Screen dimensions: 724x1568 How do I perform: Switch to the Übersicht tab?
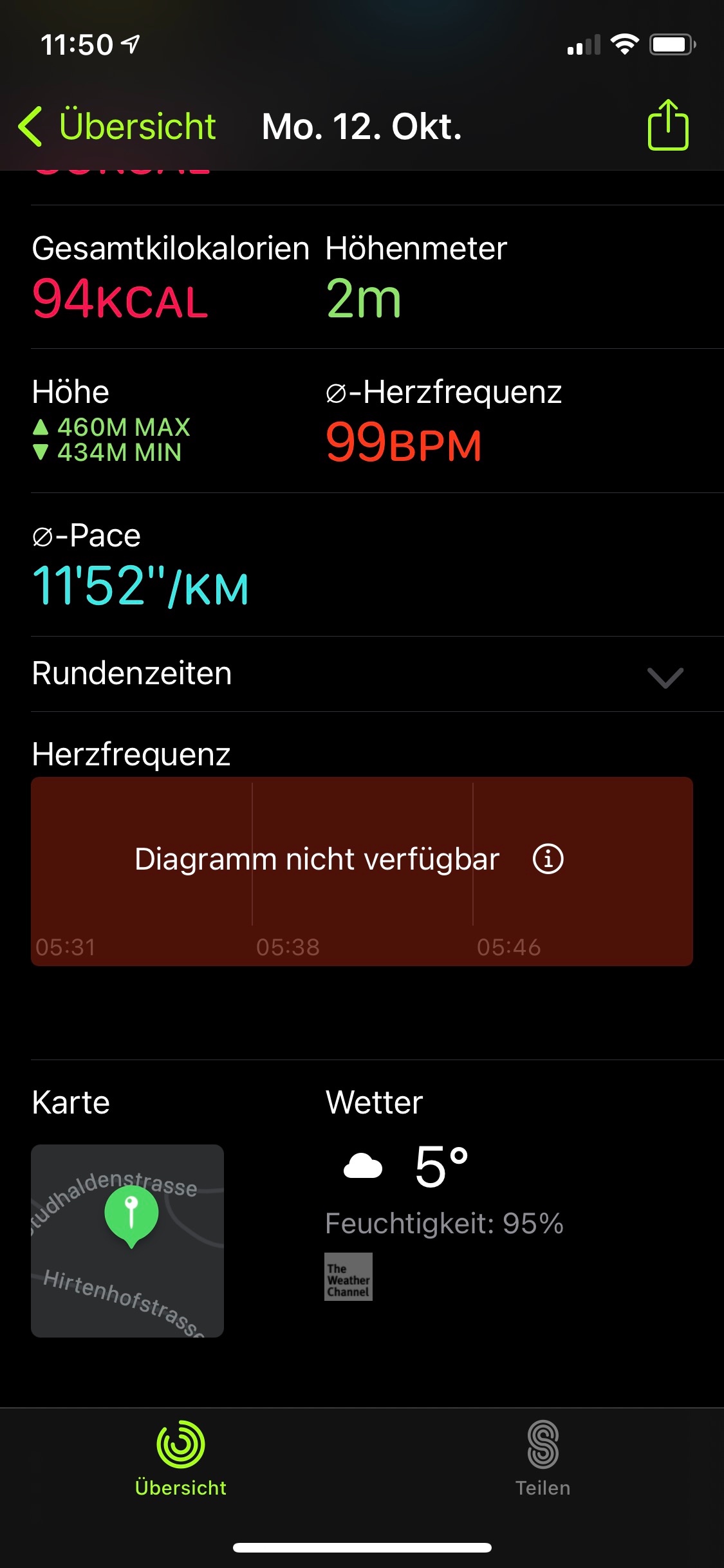pos(181,1458)
